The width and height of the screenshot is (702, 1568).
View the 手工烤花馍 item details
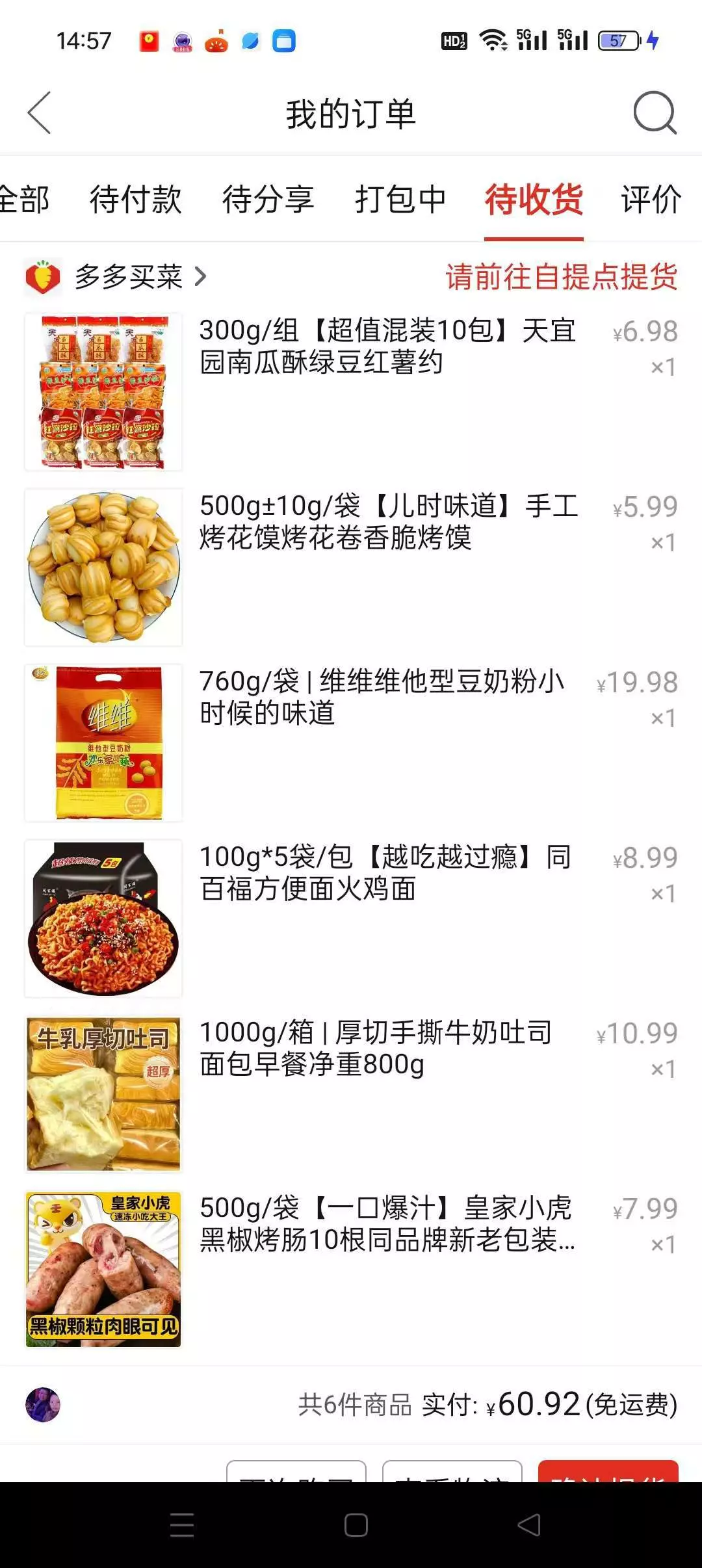(388, 522)
